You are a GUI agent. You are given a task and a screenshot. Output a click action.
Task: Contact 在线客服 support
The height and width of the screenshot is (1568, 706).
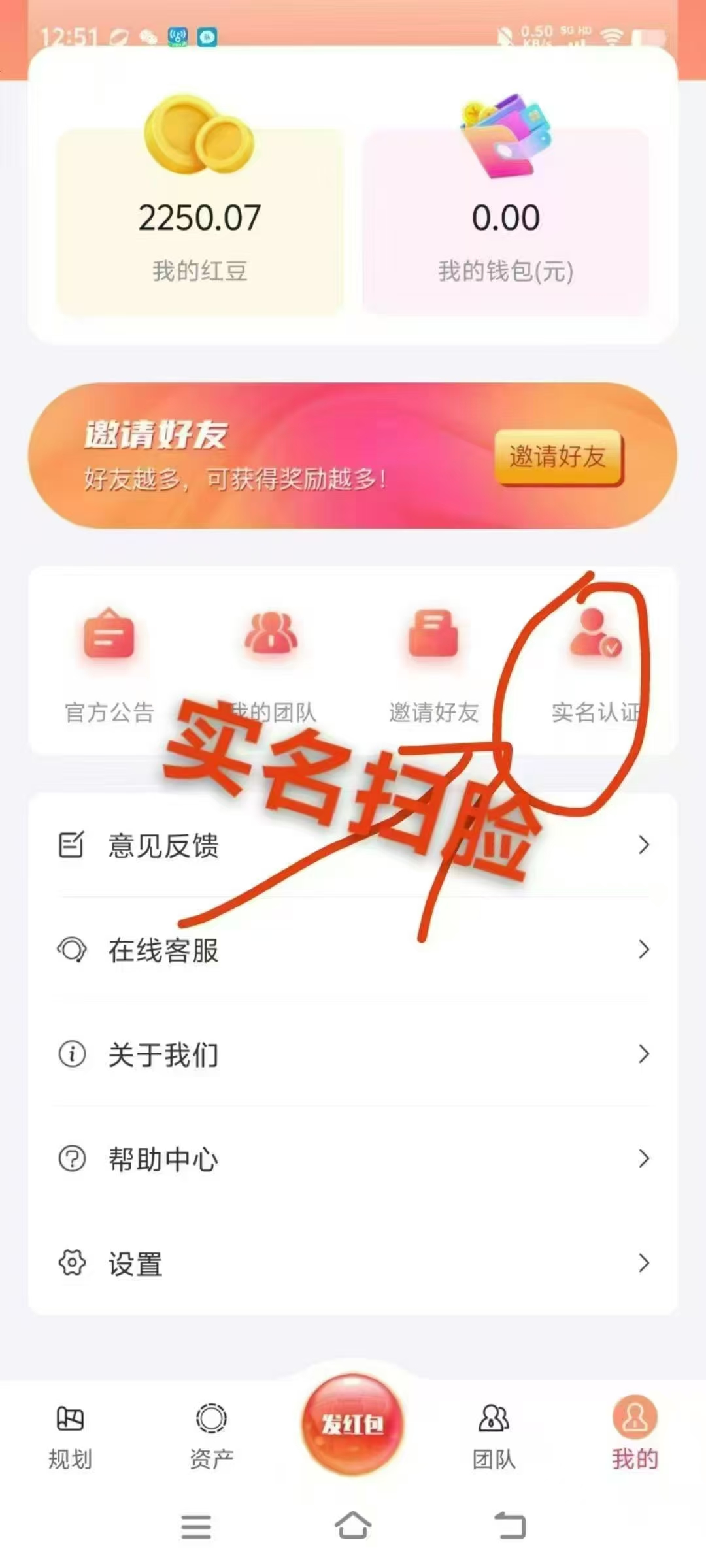pos(353,949)
